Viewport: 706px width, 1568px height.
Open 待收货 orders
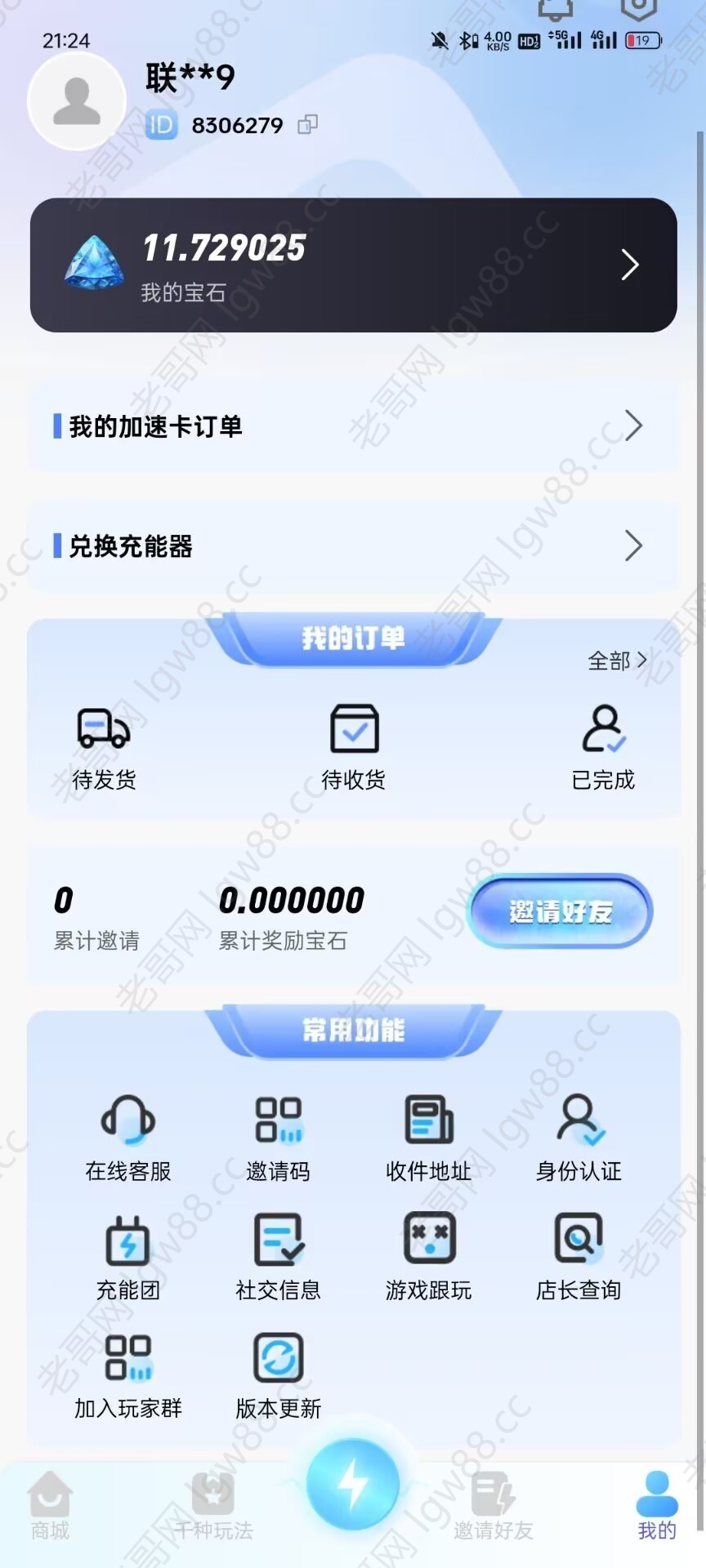[354, 745]
